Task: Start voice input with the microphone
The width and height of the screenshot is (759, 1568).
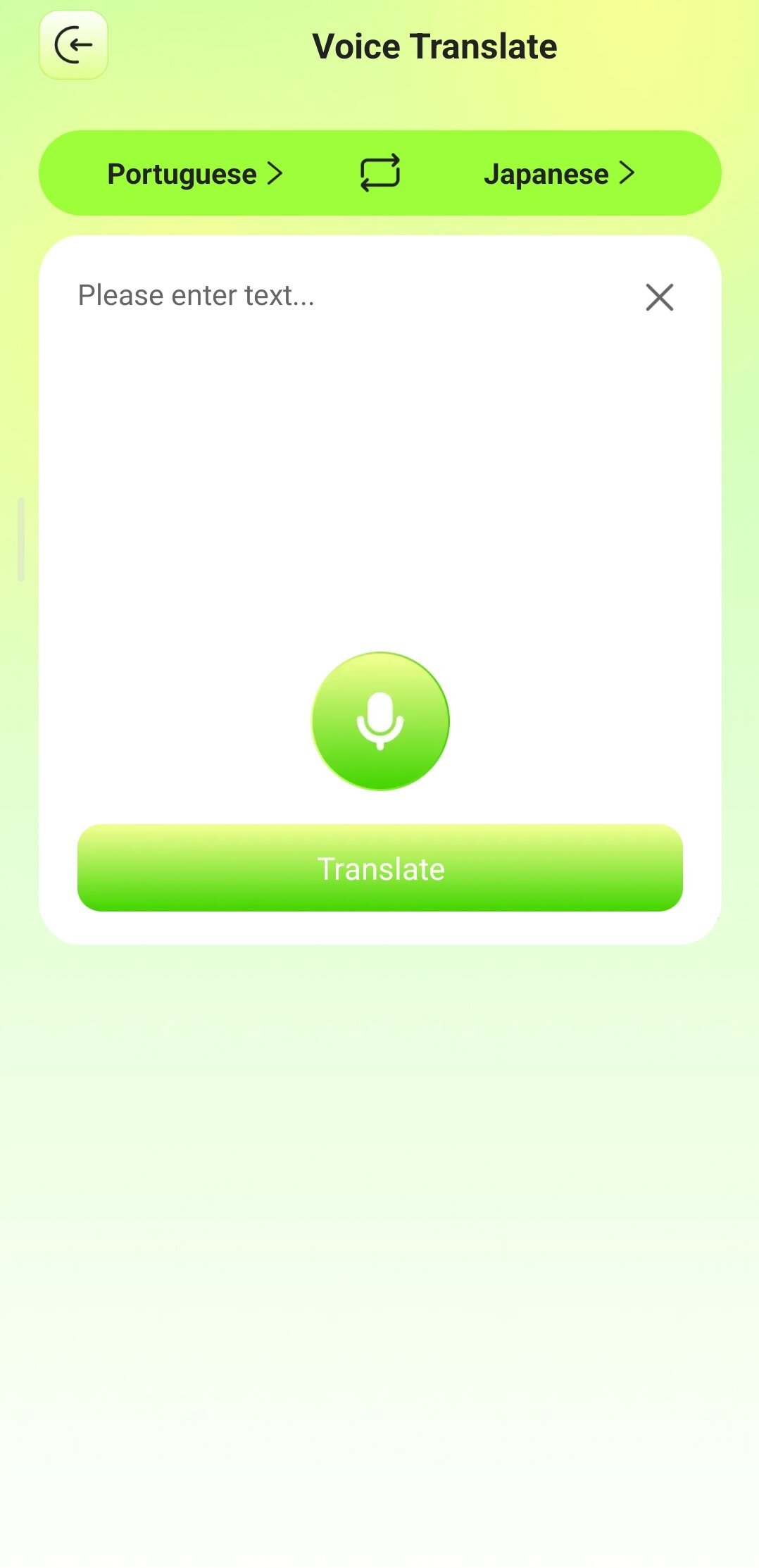Action: pyautogui.click(x=380, y=721)
